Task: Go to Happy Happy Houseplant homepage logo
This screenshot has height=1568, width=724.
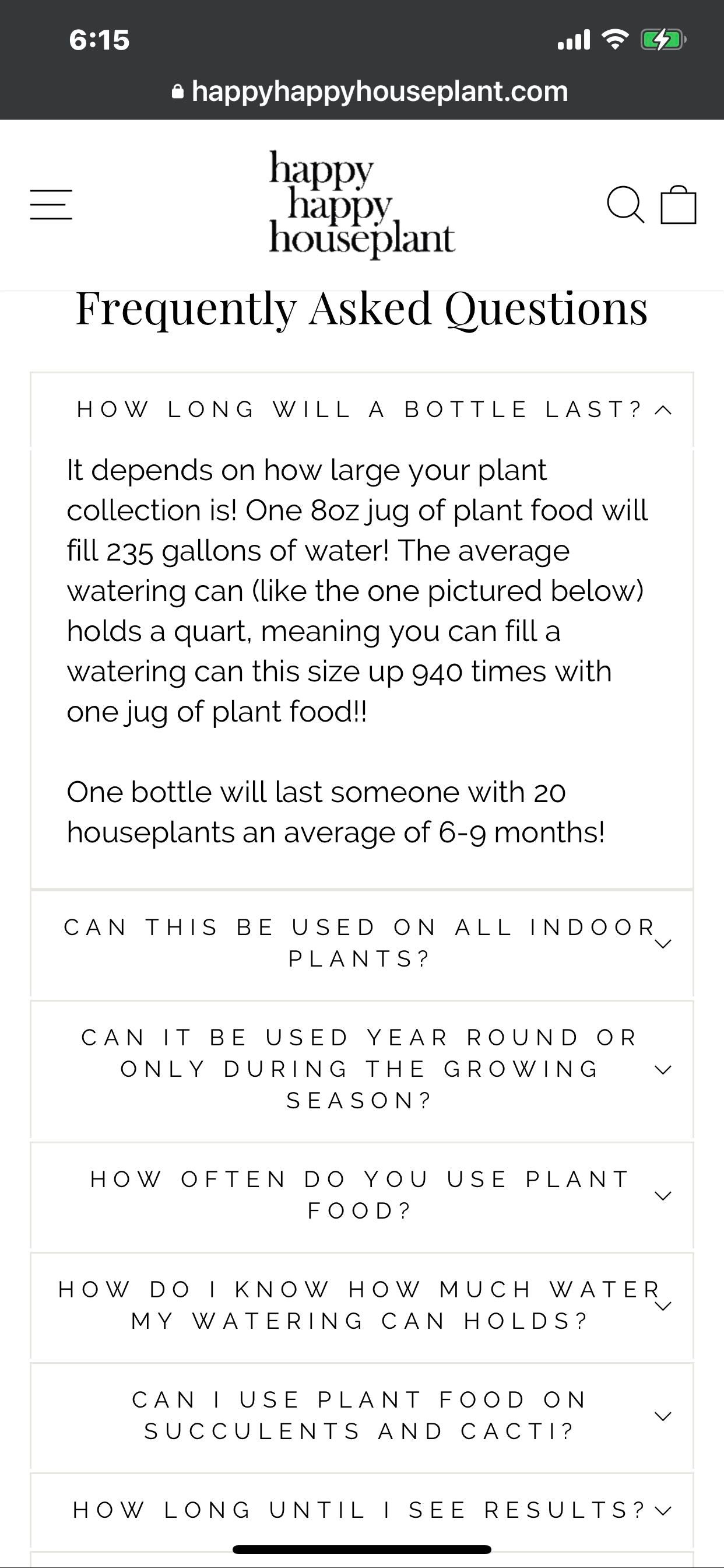Action: click(361, 204)
